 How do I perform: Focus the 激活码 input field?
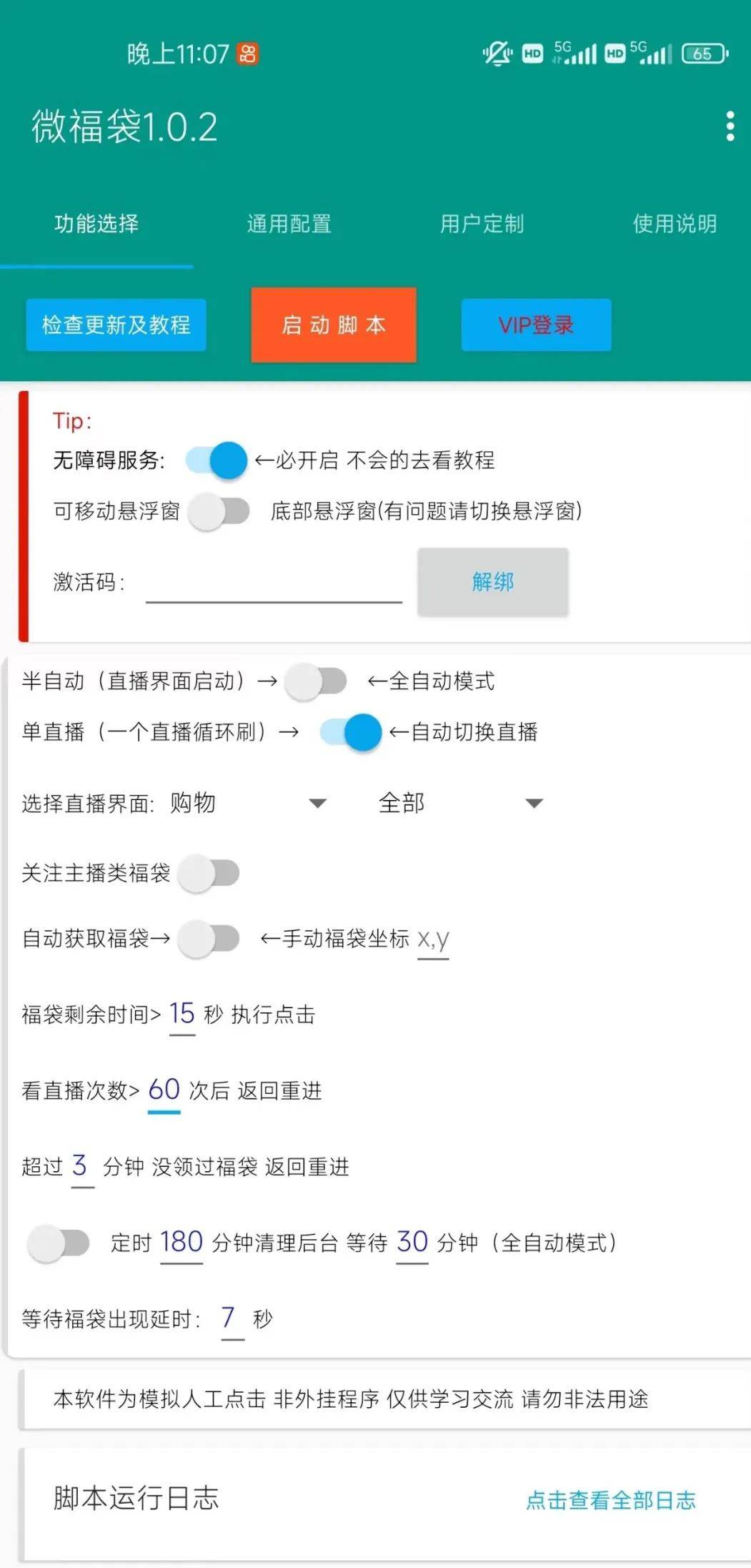(274, 582)
